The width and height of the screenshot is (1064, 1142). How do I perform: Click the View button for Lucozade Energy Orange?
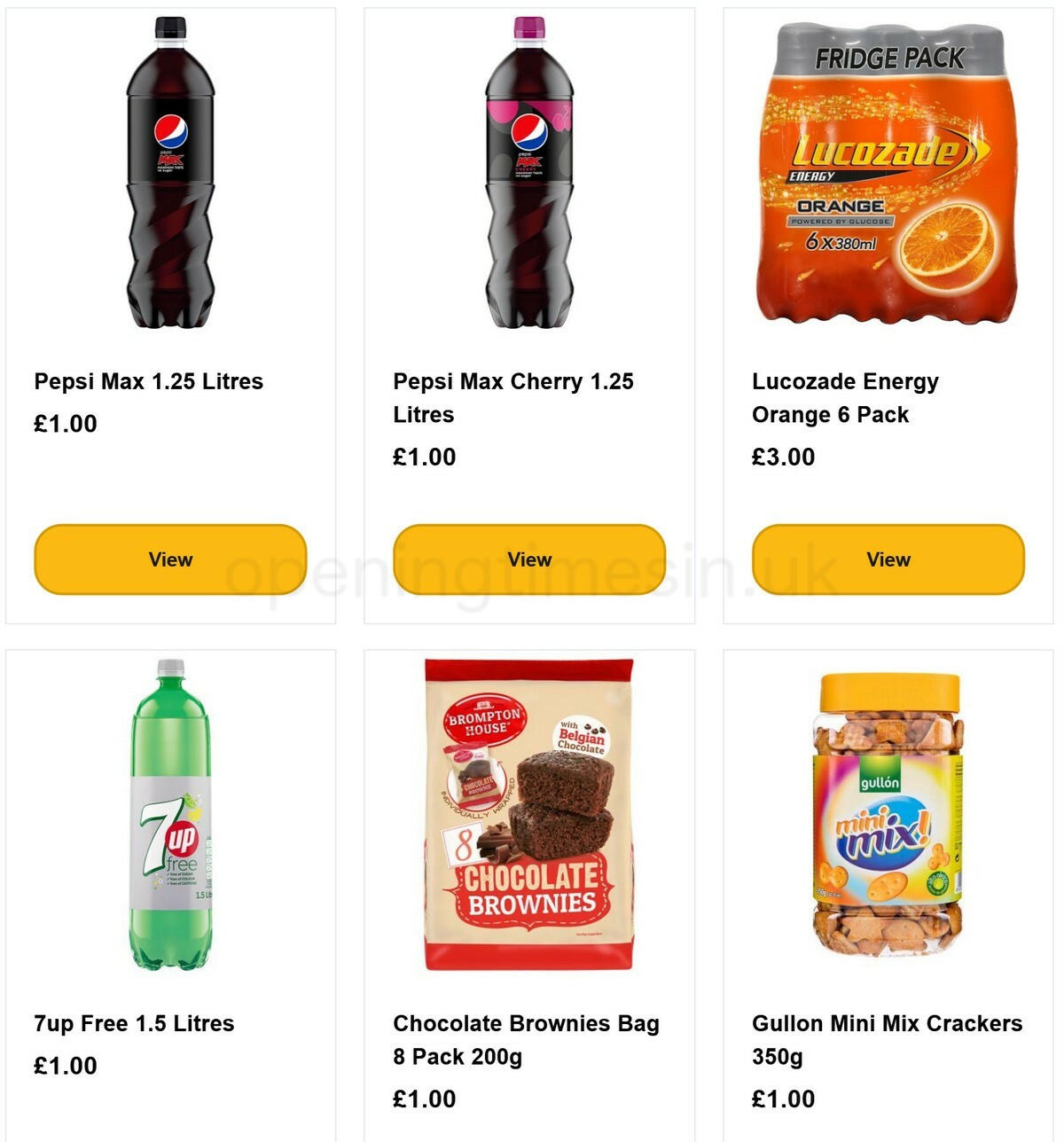pos(888,559)
